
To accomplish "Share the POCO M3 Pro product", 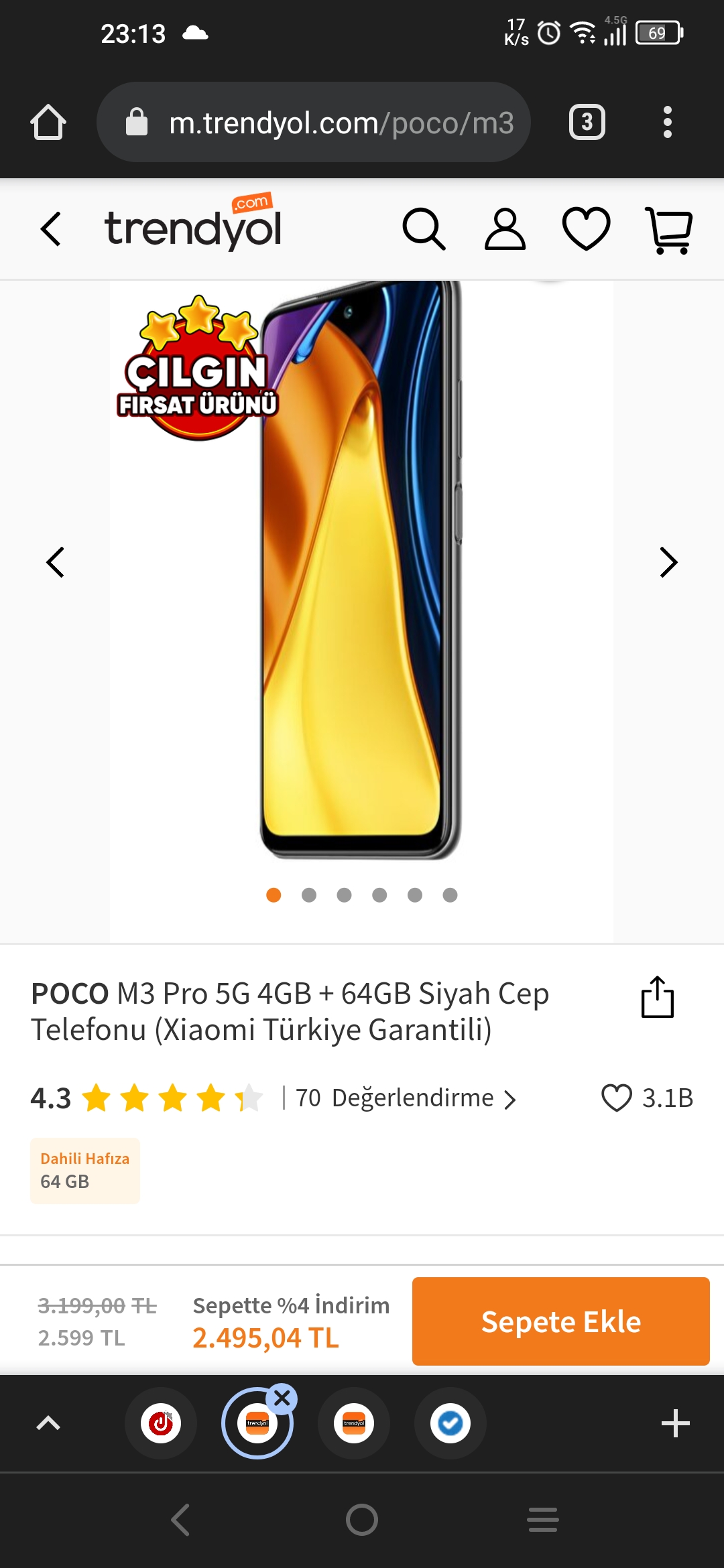I will [x=657, y=997].
